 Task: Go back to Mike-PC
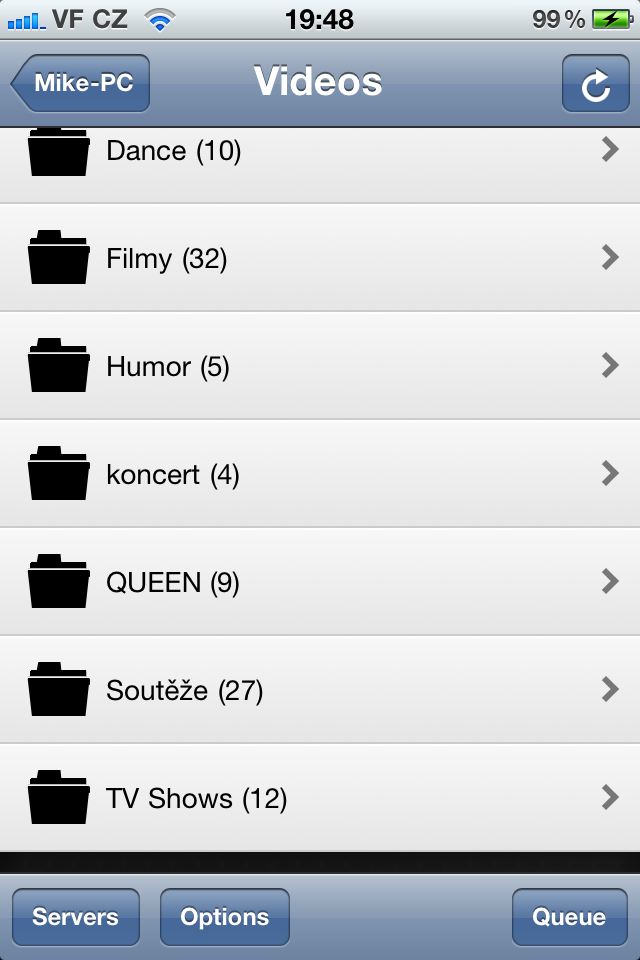point(81,83)
